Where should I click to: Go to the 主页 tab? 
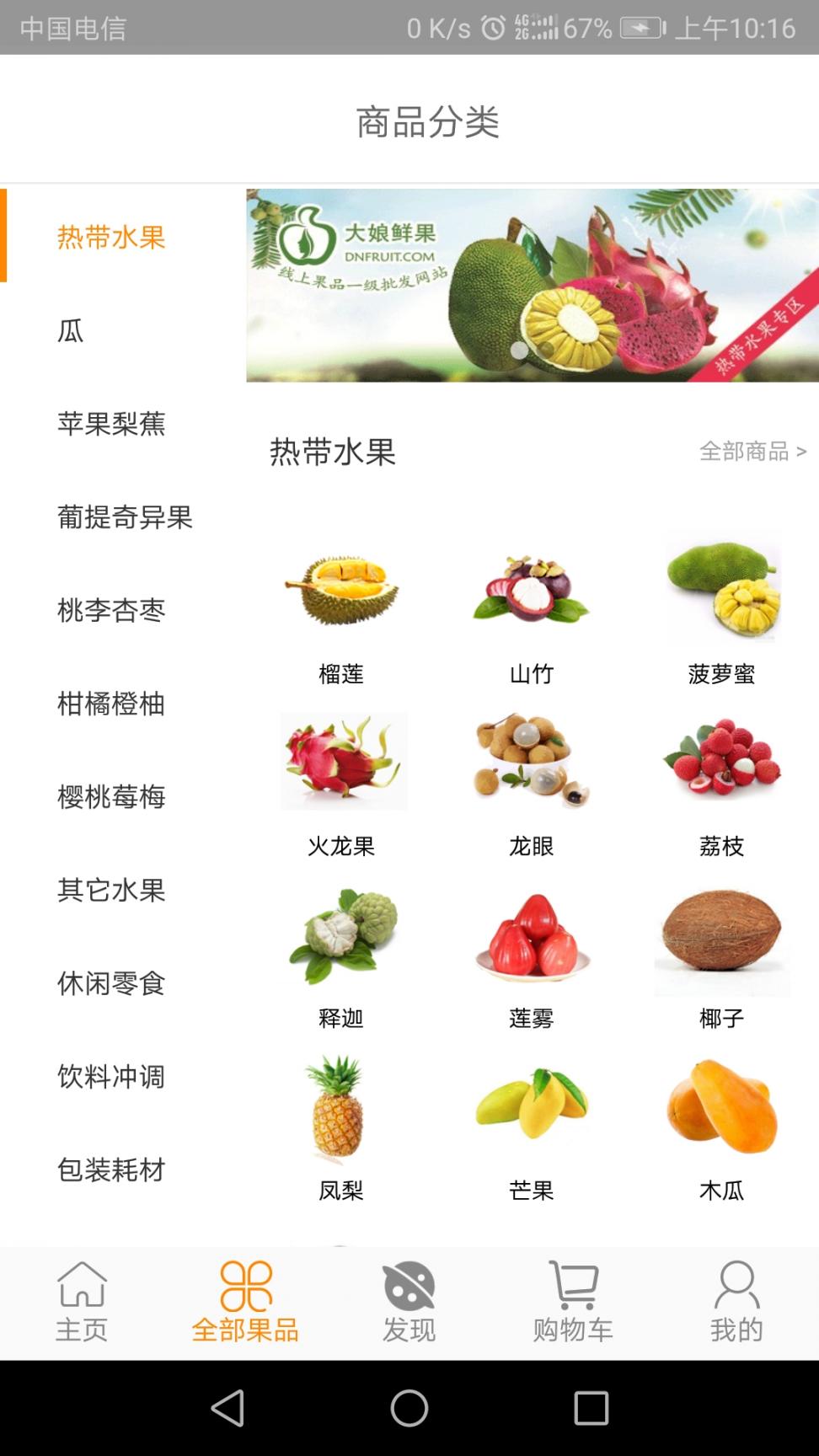[82, 1302]
